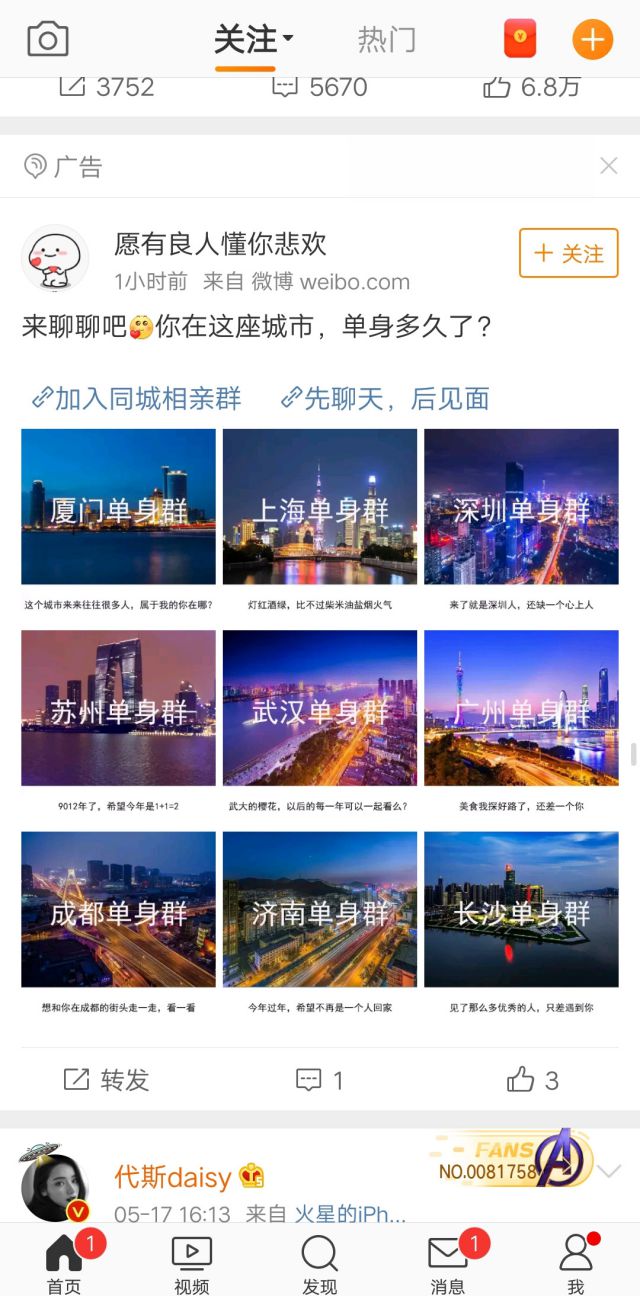Open the 厦门单身群 image tile
This screenshot has height=1296, width=640.
pos(118,507)
